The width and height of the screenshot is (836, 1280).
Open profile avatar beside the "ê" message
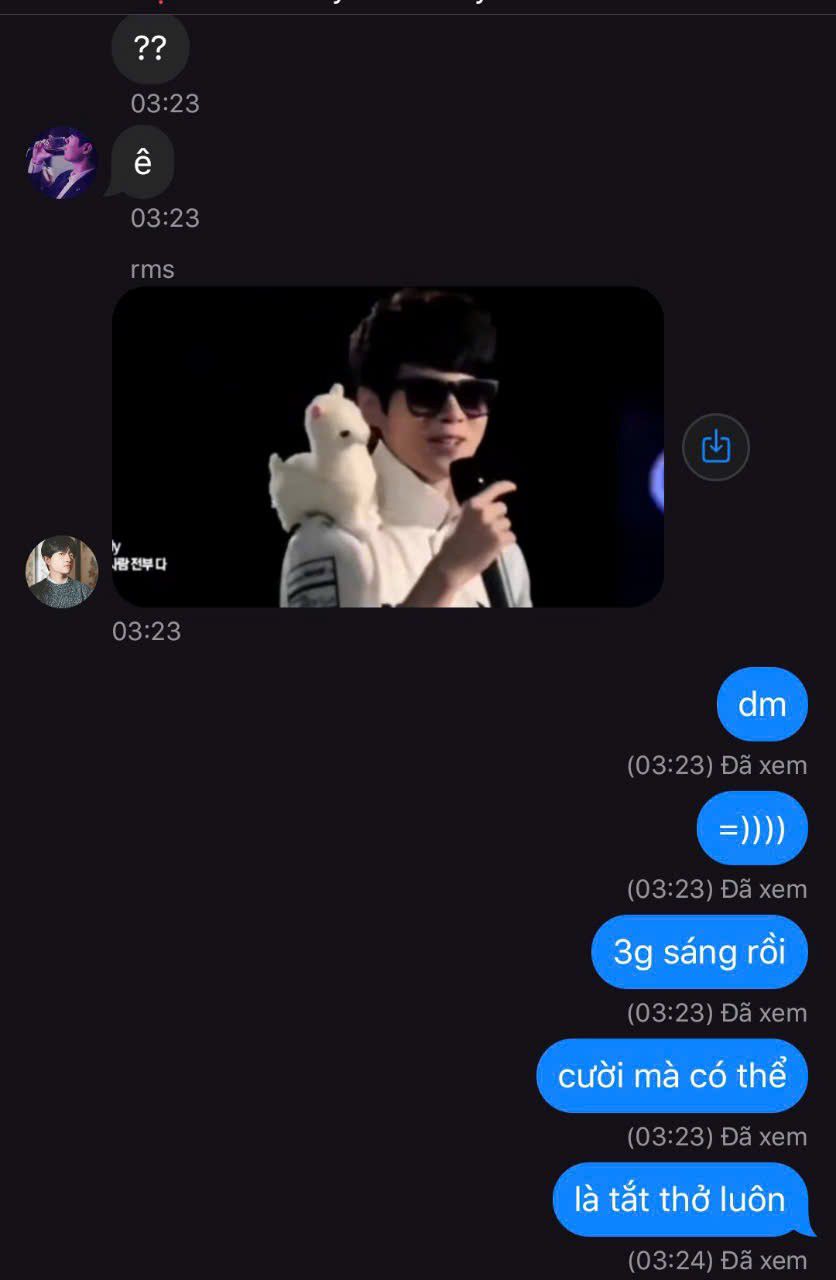point(62,163)
